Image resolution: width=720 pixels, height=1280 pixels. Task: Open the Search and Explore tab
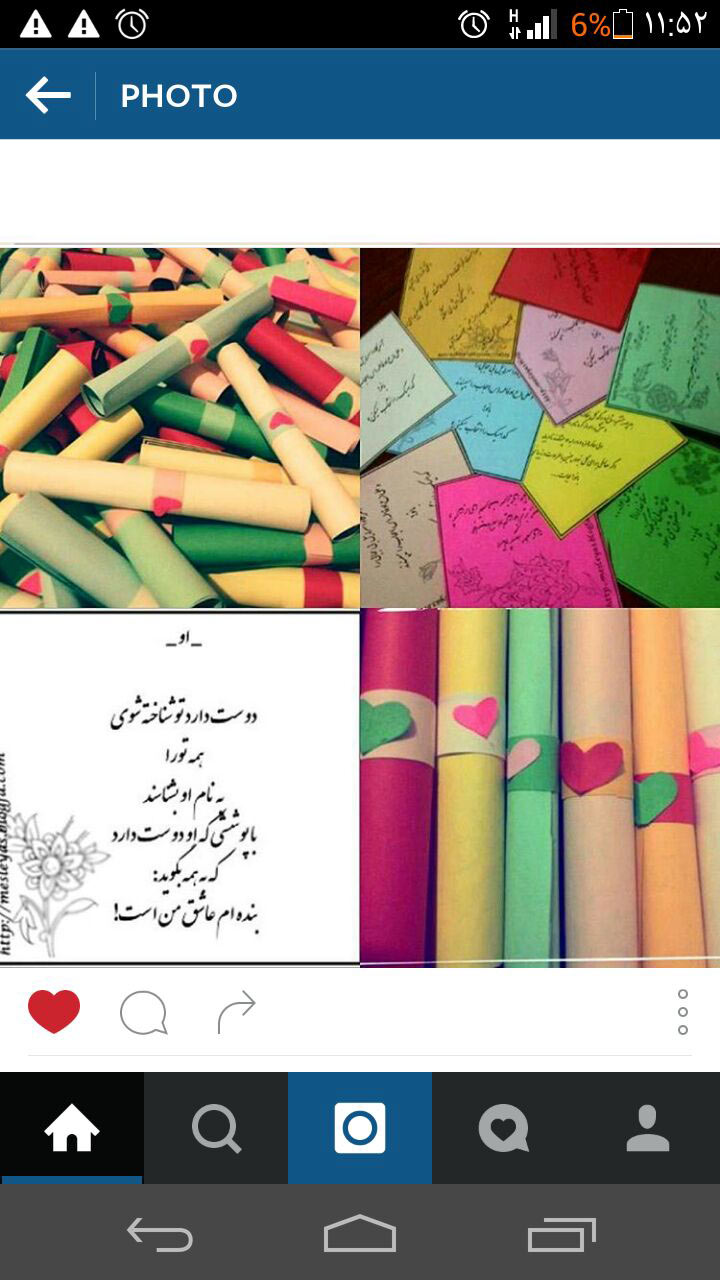[x=216, y=1128]
